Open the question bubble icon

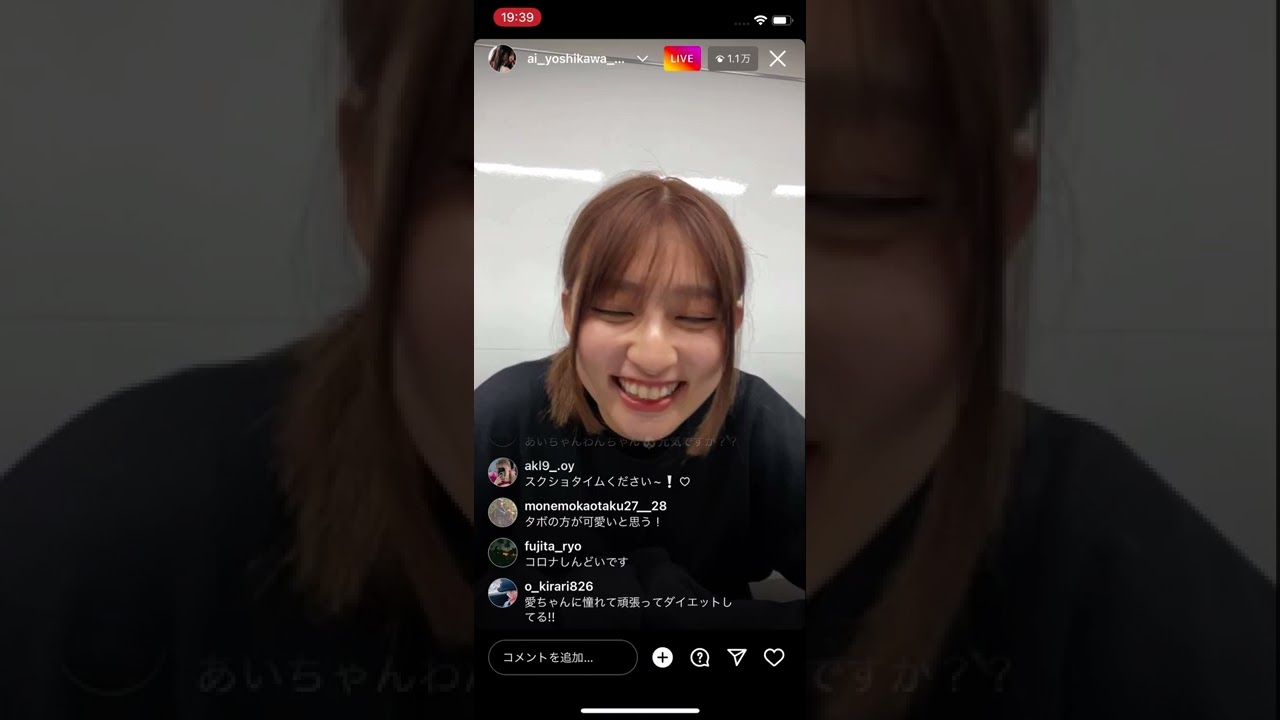pyautogui.click(x=700, y=657)
